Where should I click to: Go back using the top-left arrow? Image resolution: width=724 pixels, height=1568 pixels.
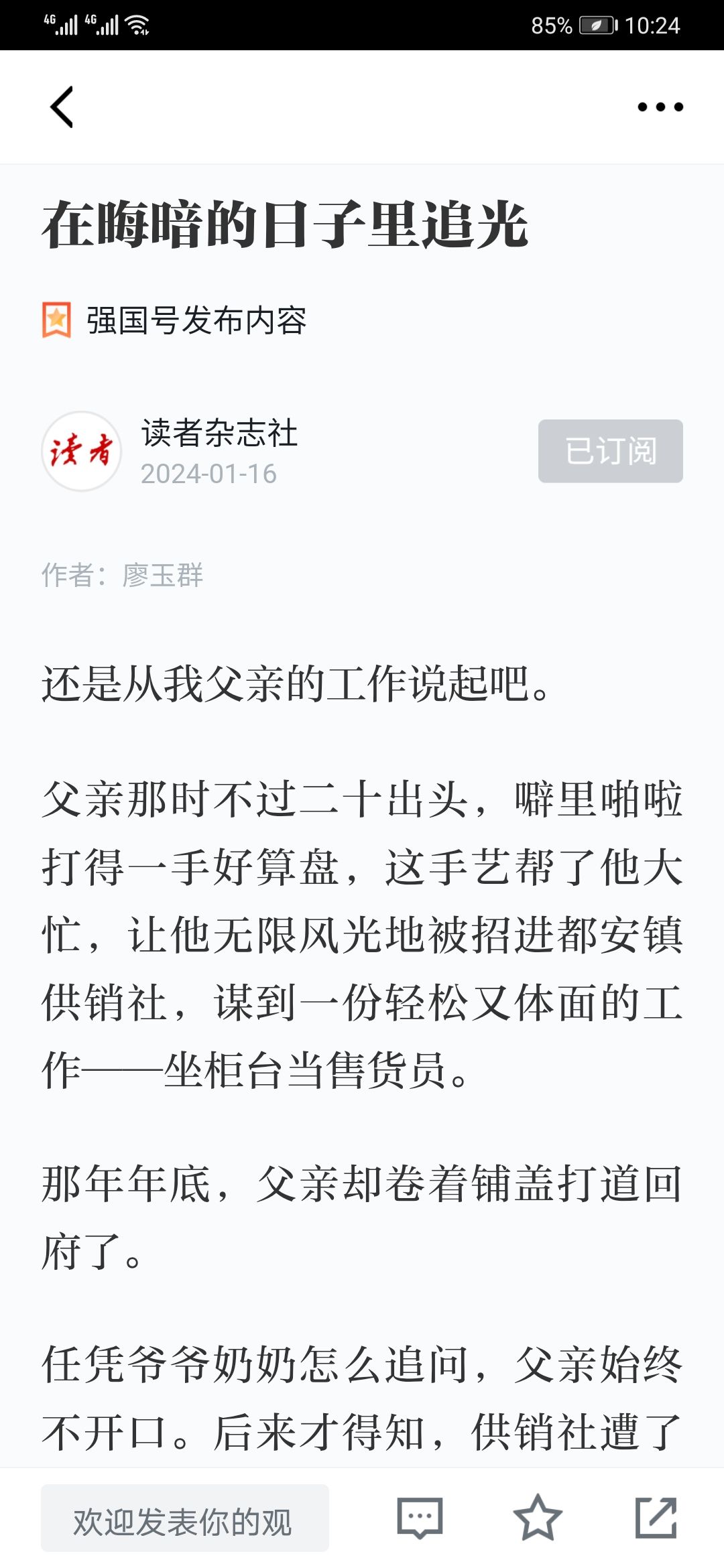(x=62, y=107)
